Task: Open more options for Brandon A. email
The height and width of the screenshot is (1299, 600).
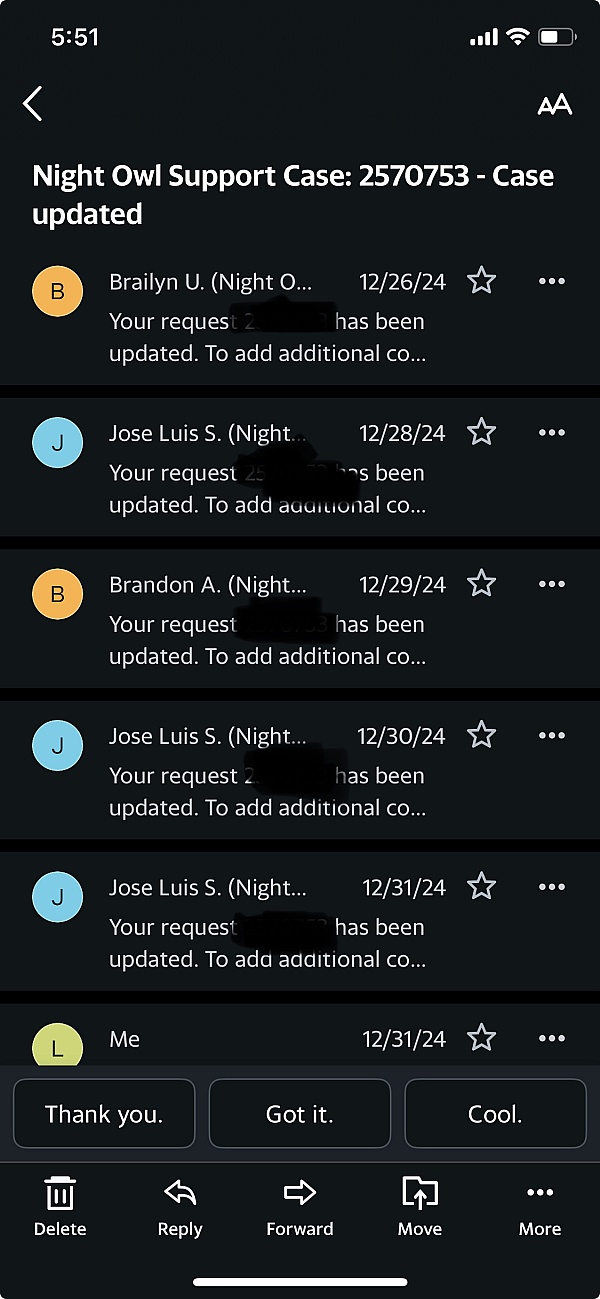Action: 552,583
